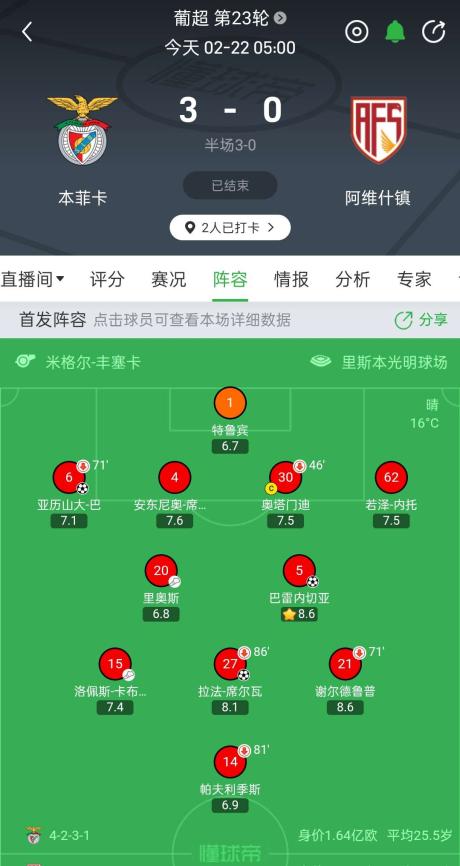
Task: Open the 本菲卡 team page
Action: pyautogui.click(x=82, y=151)
